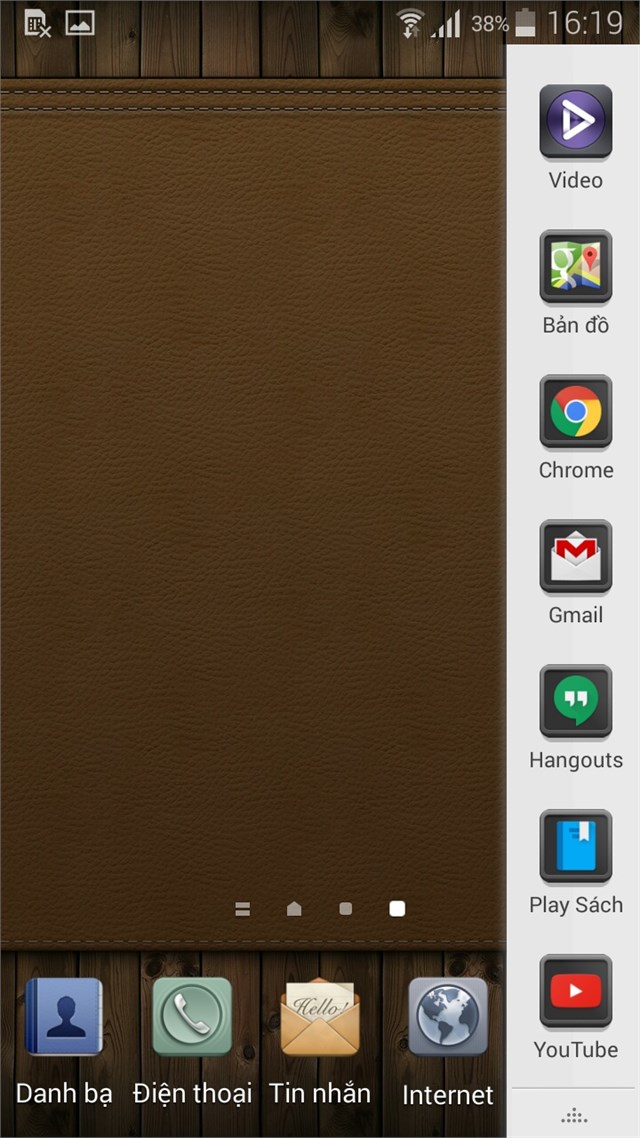Open Play Sách app

[575, 847]
